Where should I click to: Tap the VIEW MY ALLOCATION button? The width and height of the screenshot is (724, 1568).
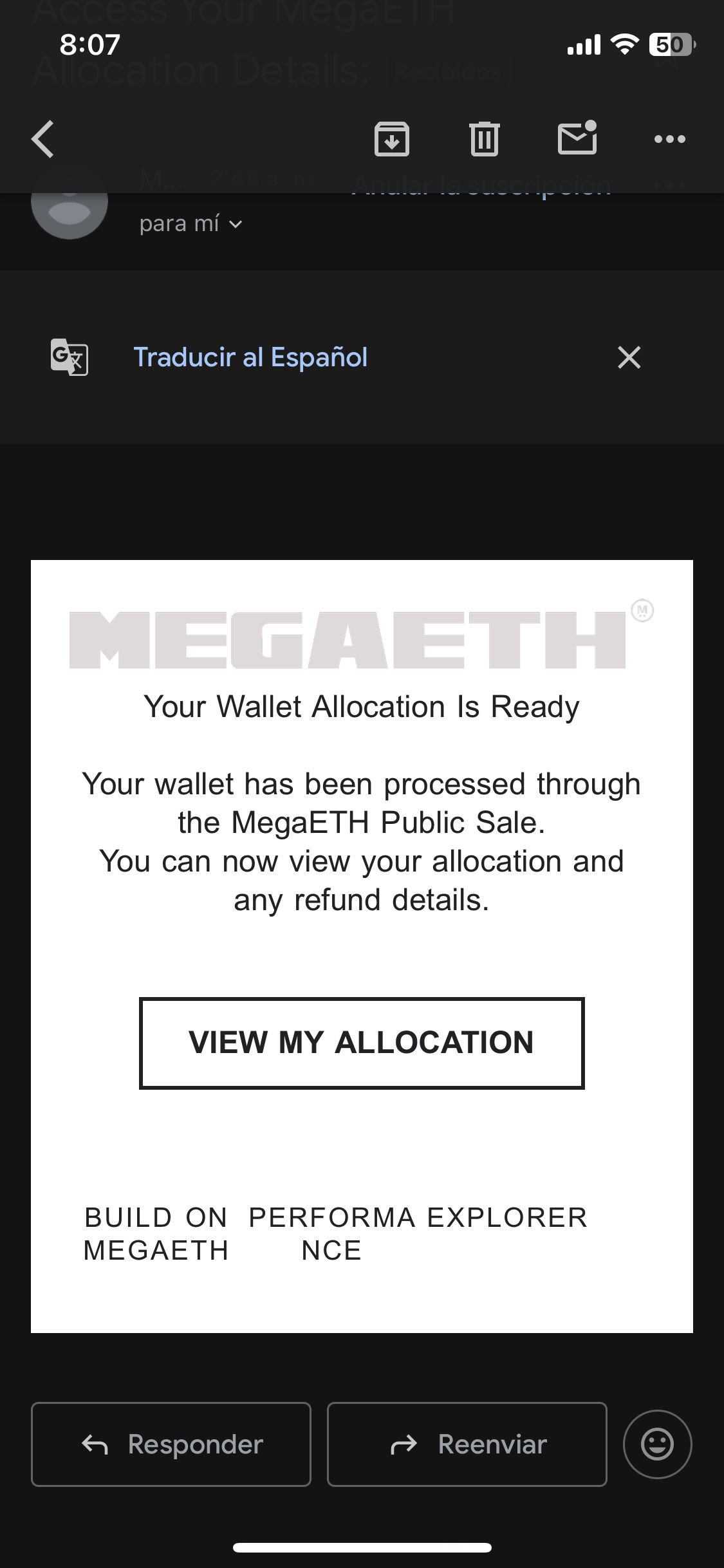pos(362,1041)
